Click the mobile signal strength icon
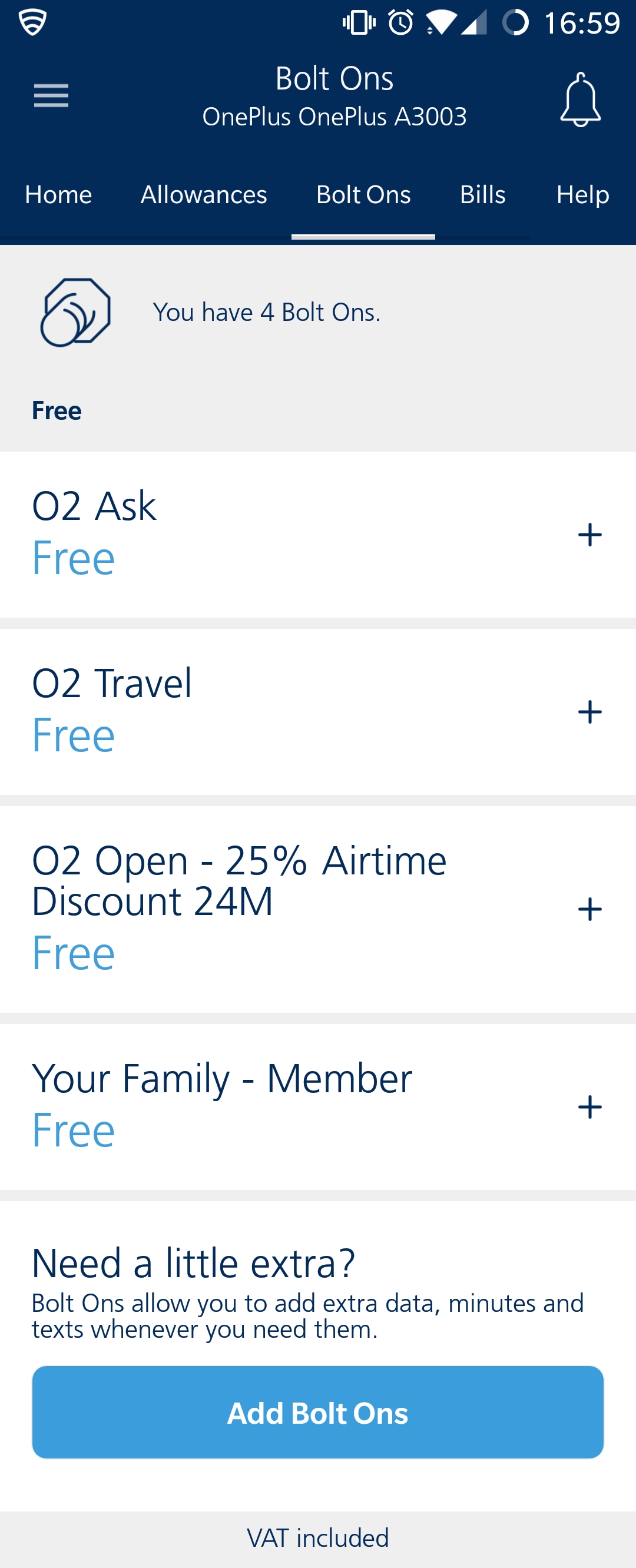Image resolution: width=636 pixels, height=1568 pixels. pos(475,23)
